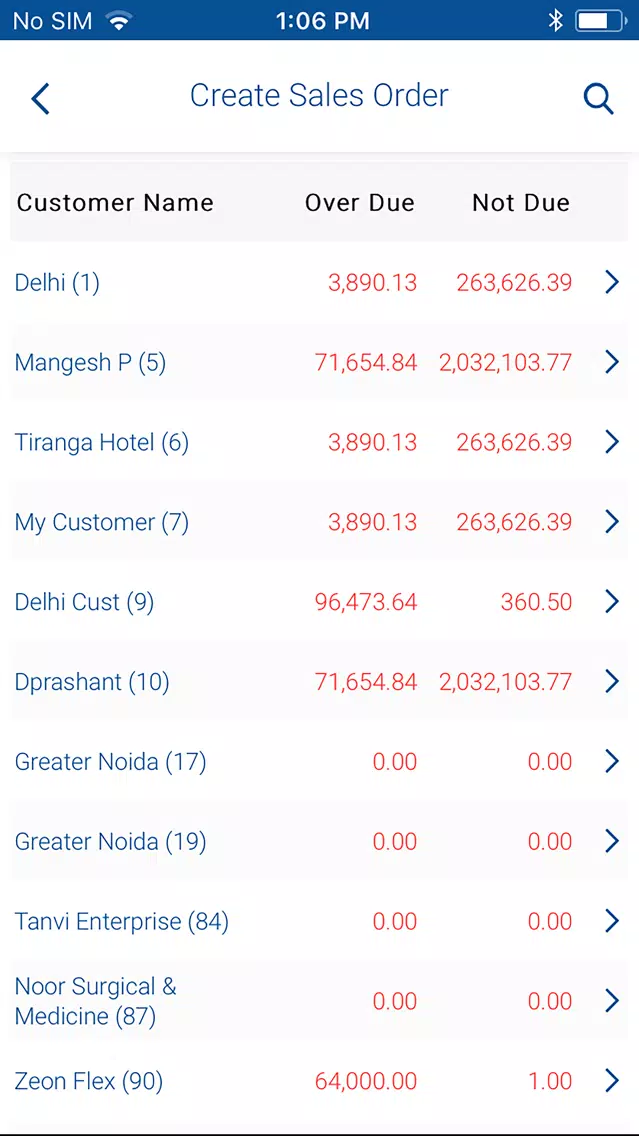Choose Noor Surgical & Medicine (87)
Viewport: 639px width, 1136px height.
click(x=319, y=1001)
